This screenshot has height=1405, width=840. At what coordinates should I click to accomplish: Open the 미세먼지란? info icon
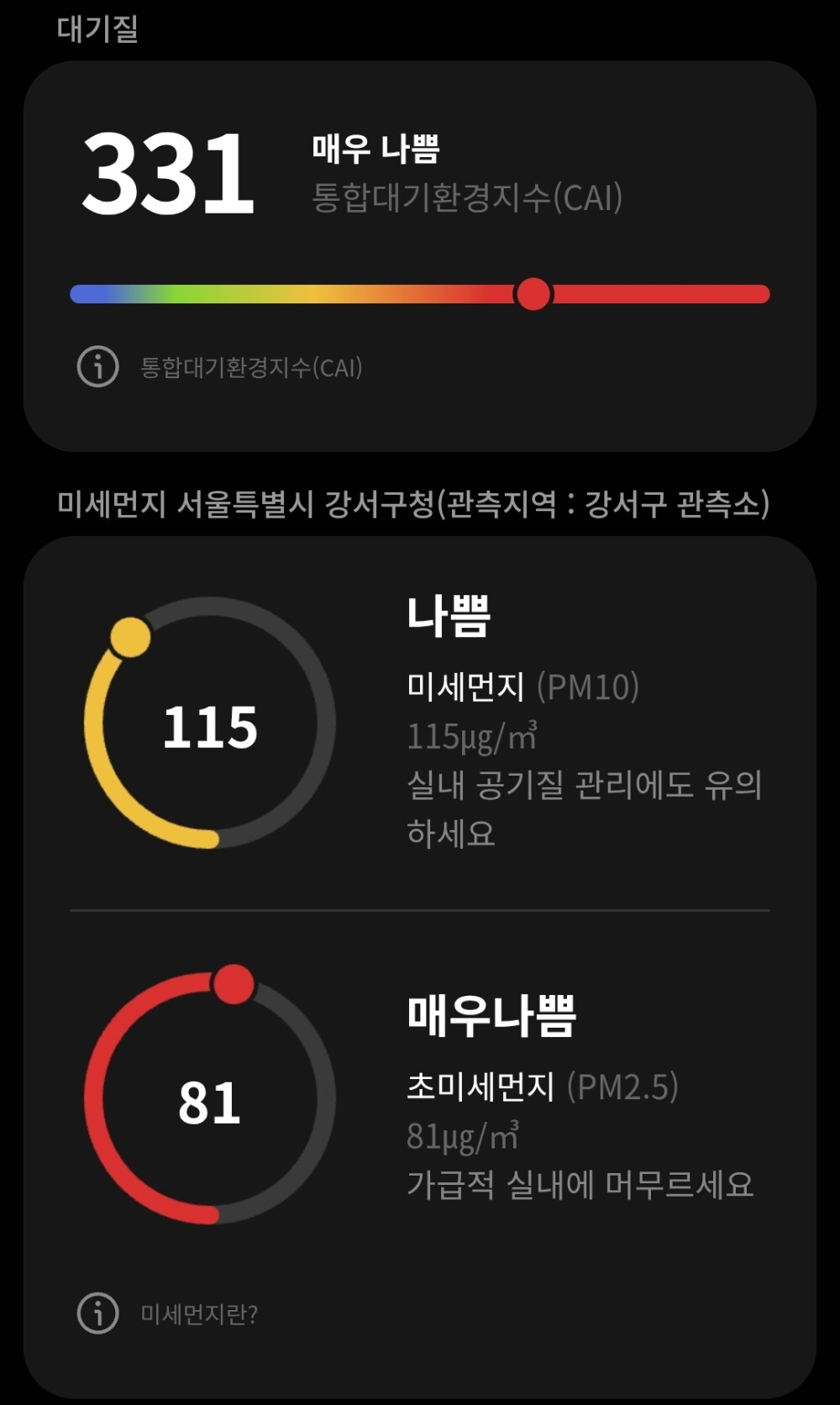(x=98, y=1313)
